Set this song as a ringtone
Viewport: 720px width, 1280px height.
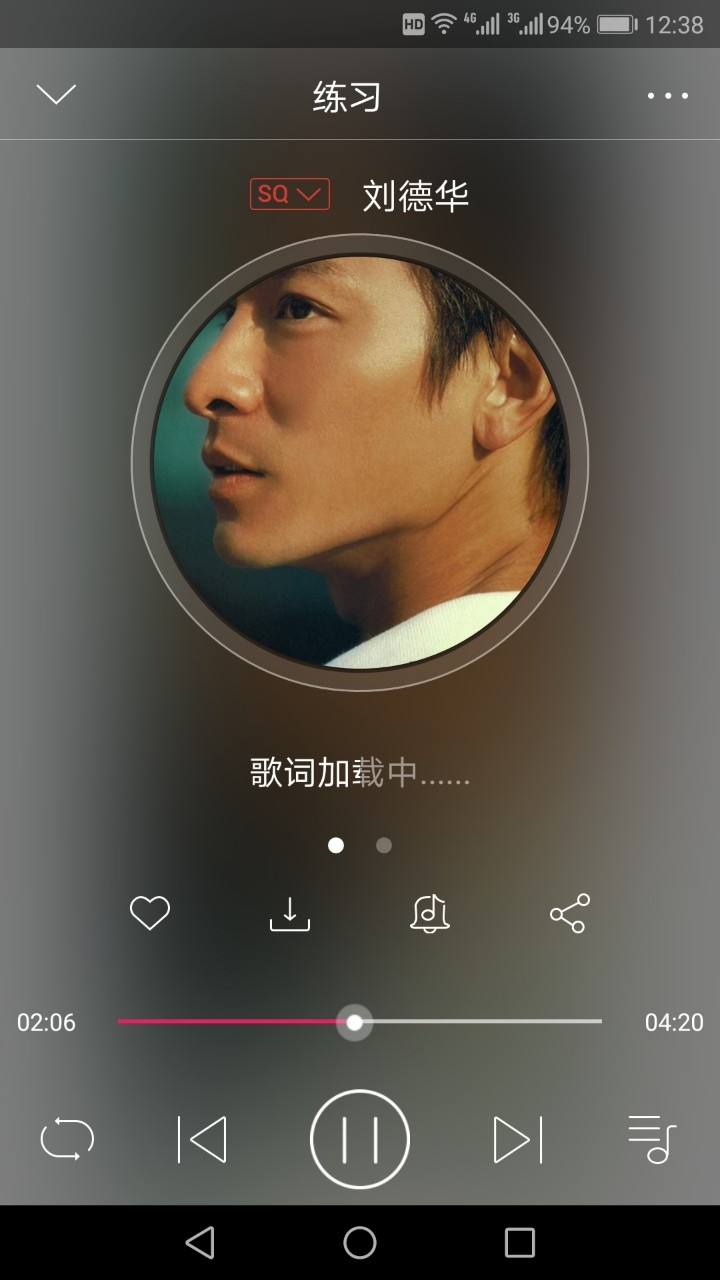click(x=429, y=912)
